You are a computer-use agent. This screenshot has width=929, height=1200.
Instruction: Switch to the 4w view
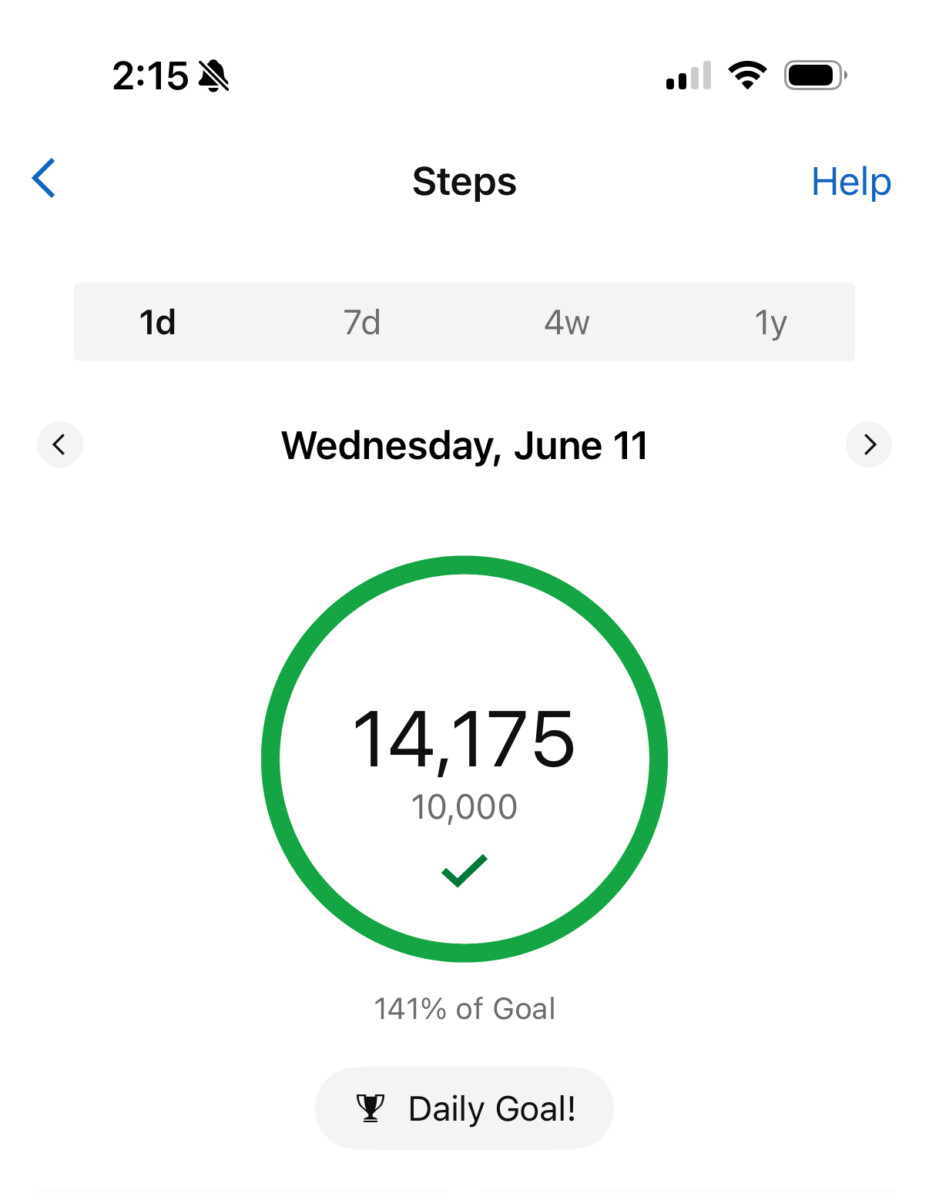566,323
